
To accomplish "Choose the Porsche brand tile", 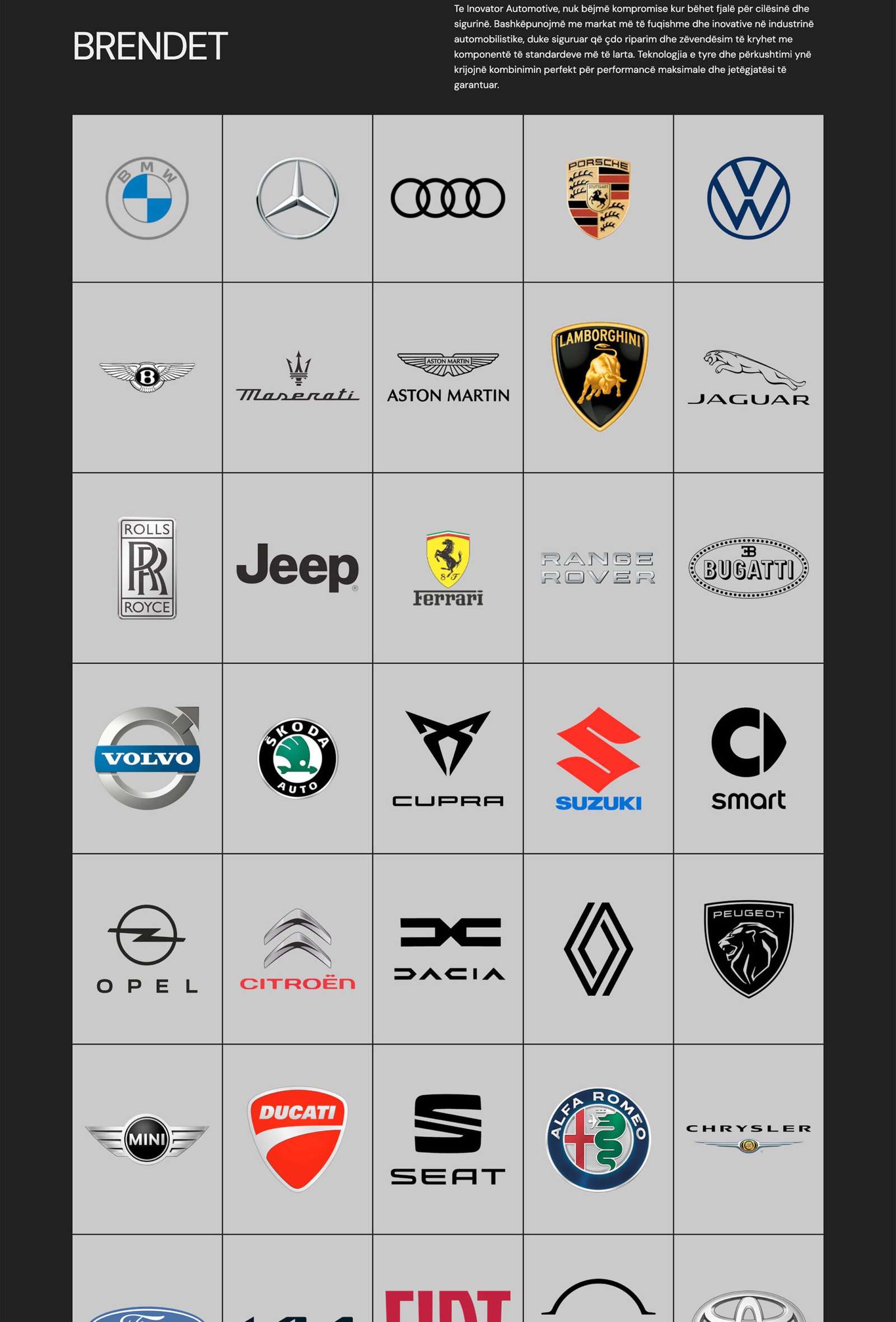I will pyautogui.click(x=598, y=198).
